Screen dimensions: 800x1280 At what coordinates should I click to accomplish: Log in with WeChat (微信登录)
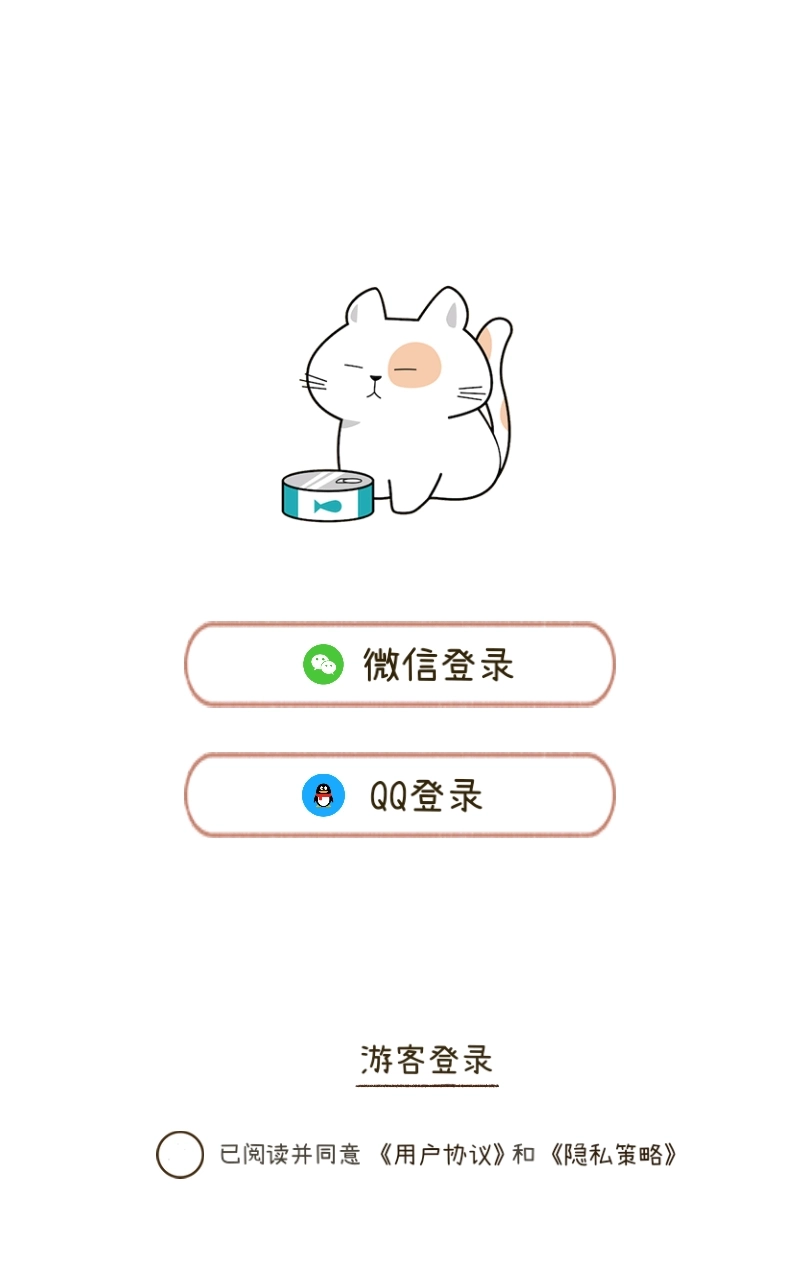400,664
